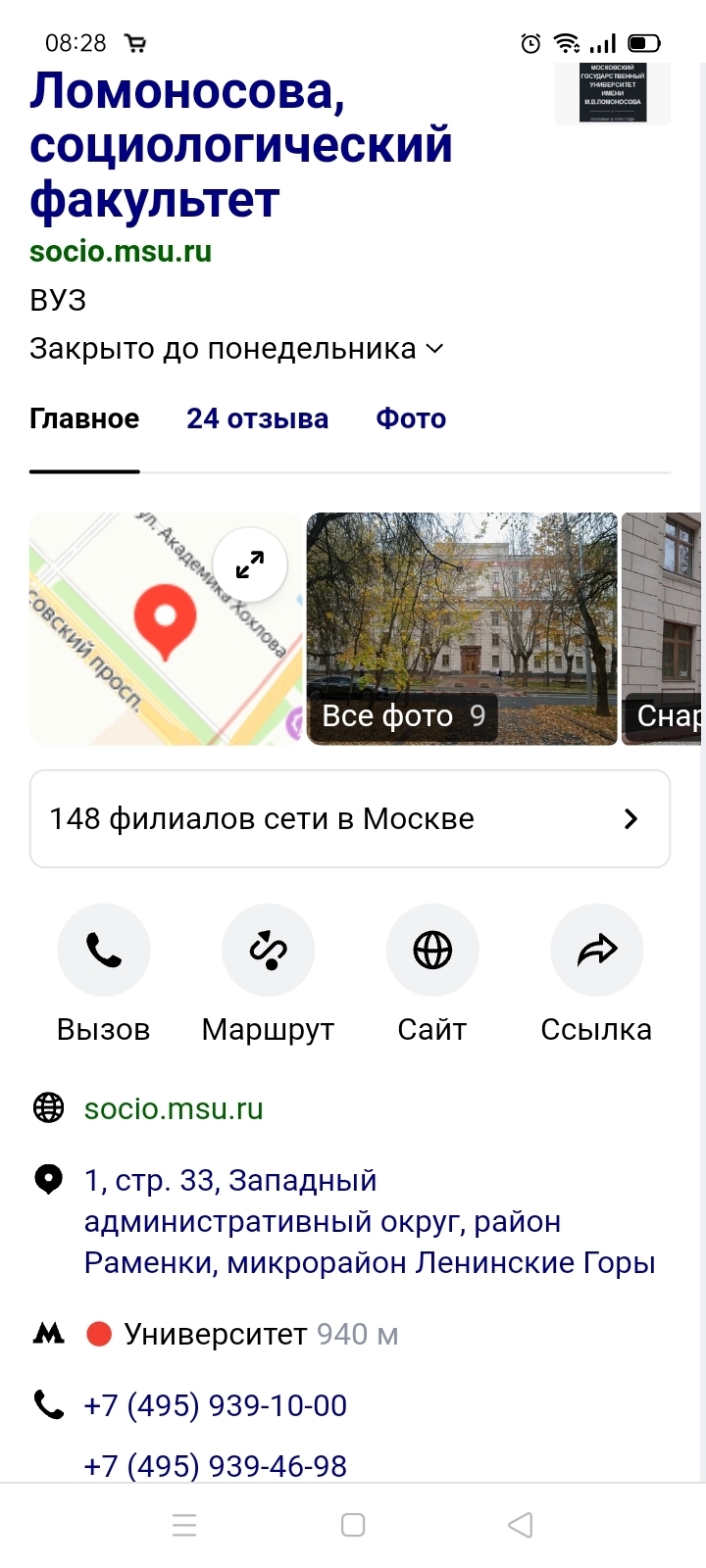
Task: Open the website via "Сайт" button
Action: 432,951
